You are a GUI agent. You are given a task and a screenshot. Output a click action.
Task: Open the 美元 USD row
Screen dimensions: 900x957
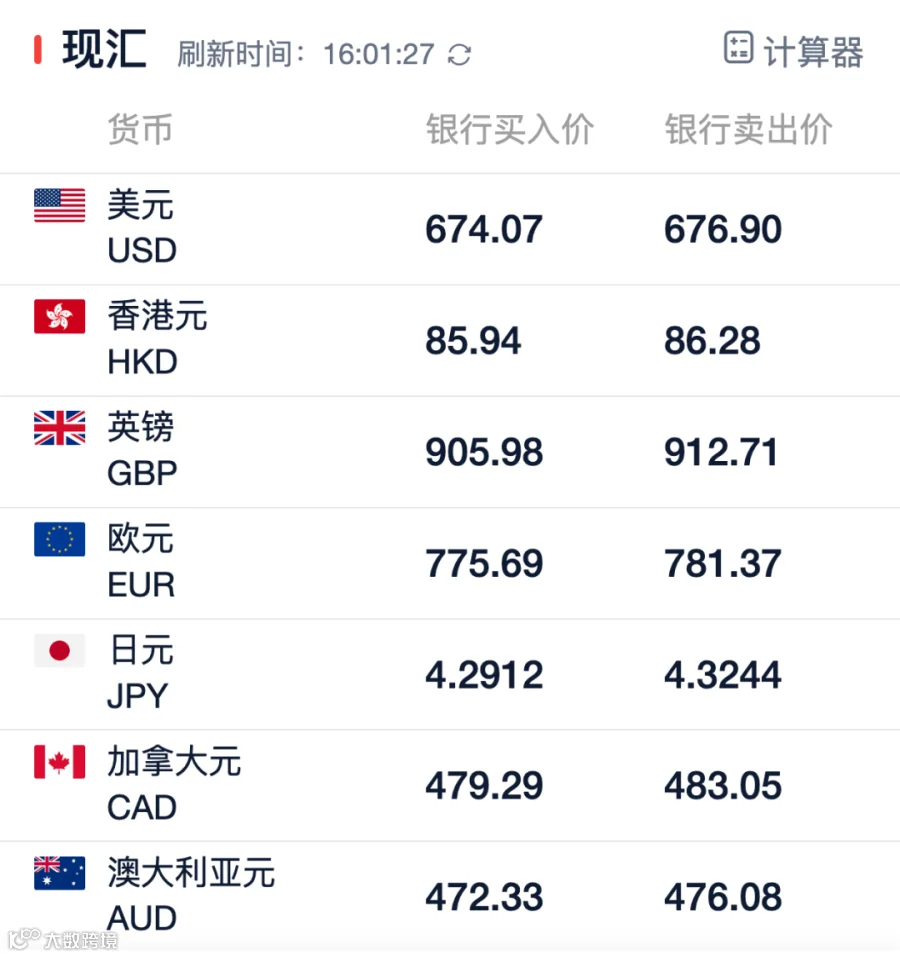coord(450,229)
